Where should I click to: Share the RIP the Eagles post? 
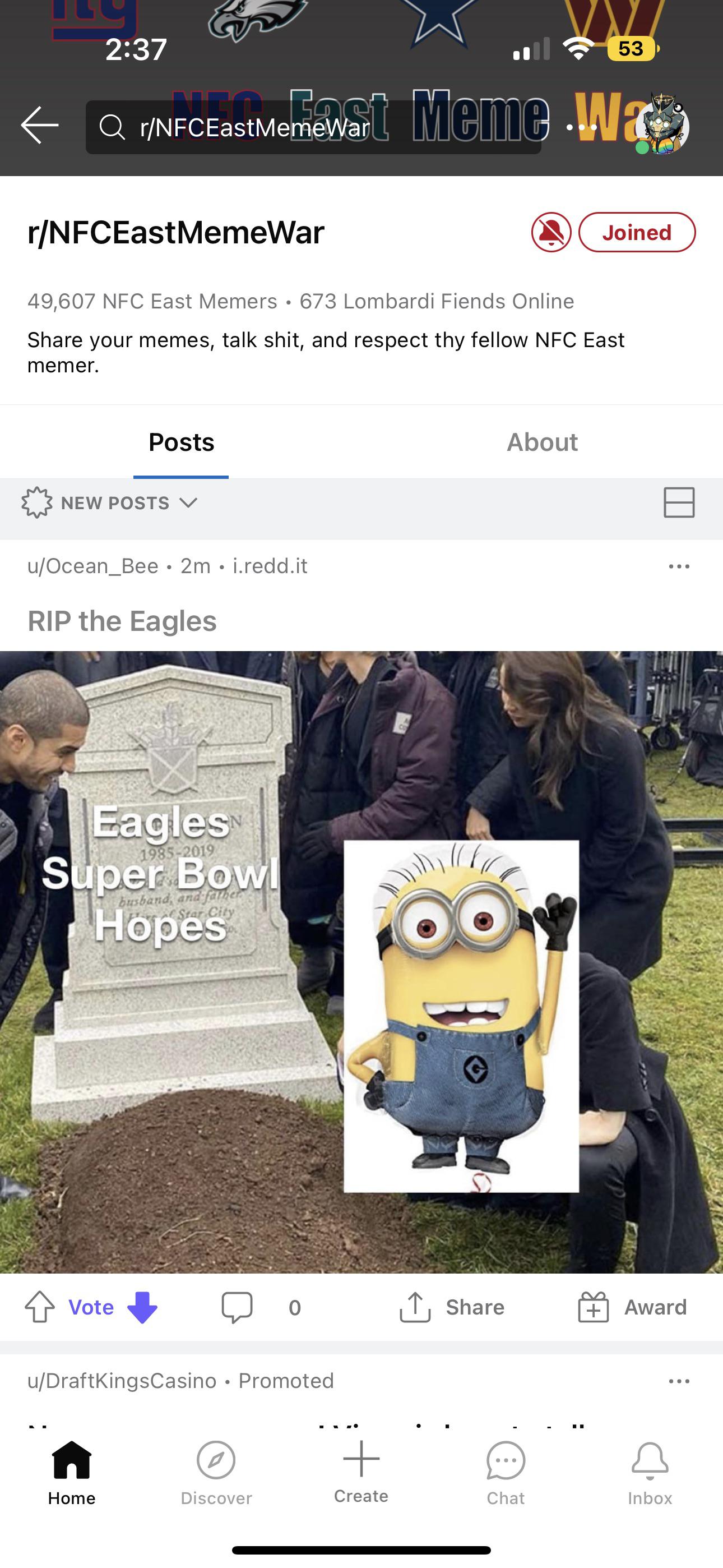[x=452, y=1307]
